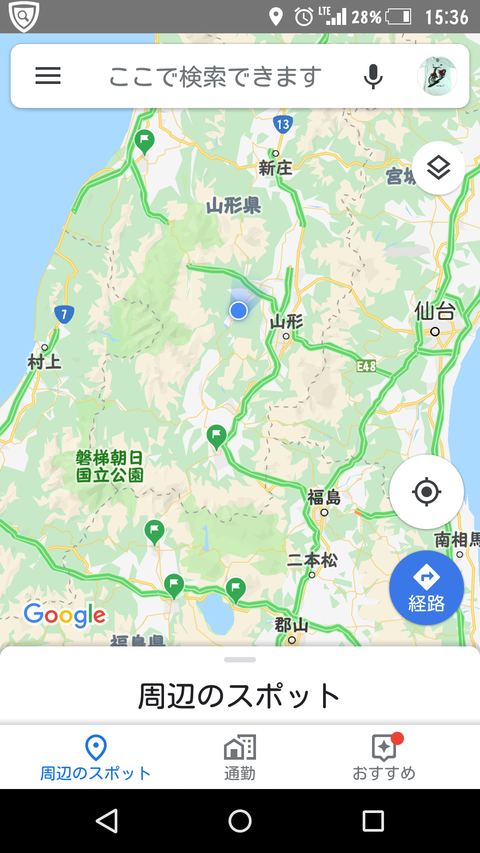This screenshot has height=853, width=480.
Task: Select the 周辺のスポット tab
Action: click(x=96, y=757)
